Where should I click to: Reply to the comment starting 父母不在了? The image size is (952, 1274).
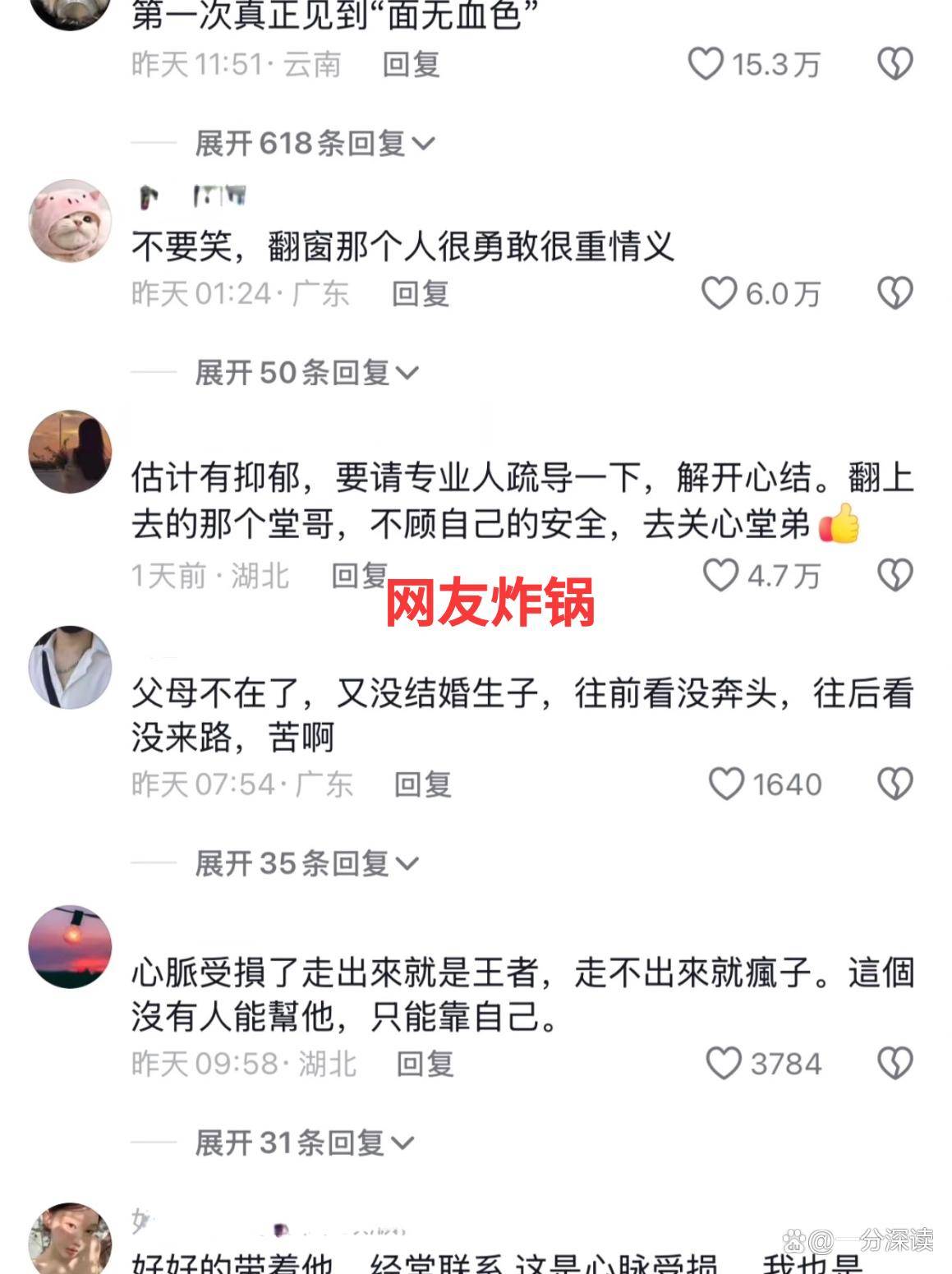pyautogui.click(x=422, y=784)
